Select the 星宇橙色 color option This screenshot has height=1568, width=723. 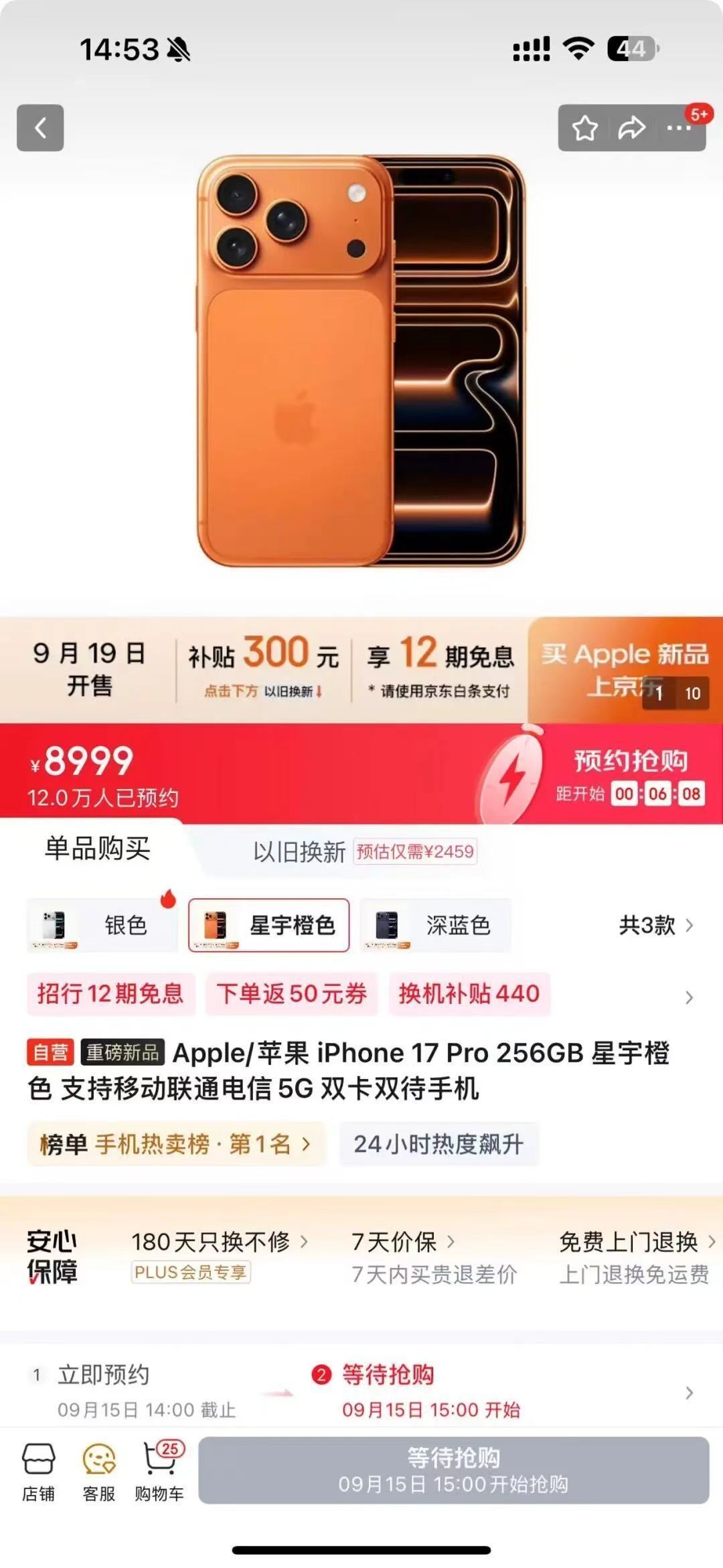(268, 926)
